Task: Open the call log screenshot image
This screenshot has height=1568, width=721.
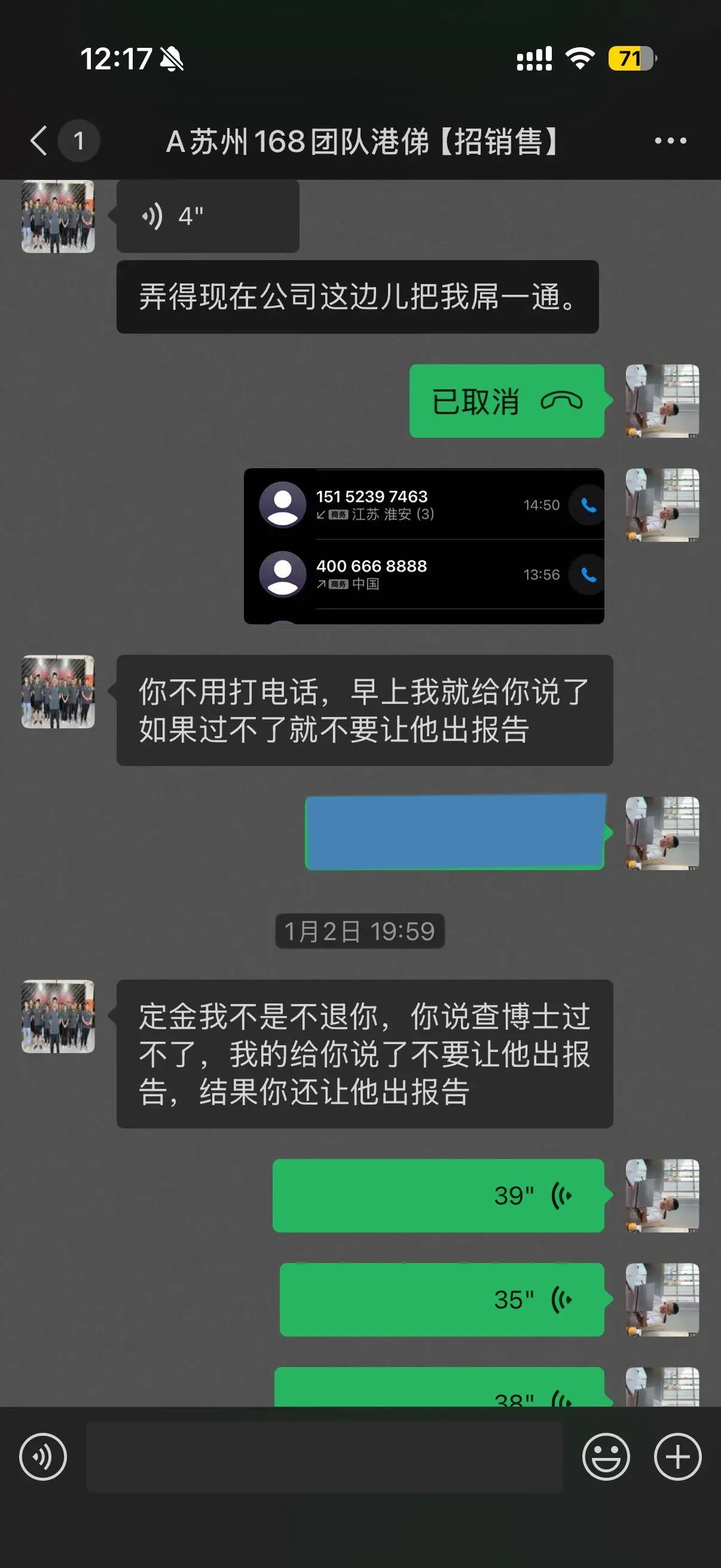Action: (423, 546)
